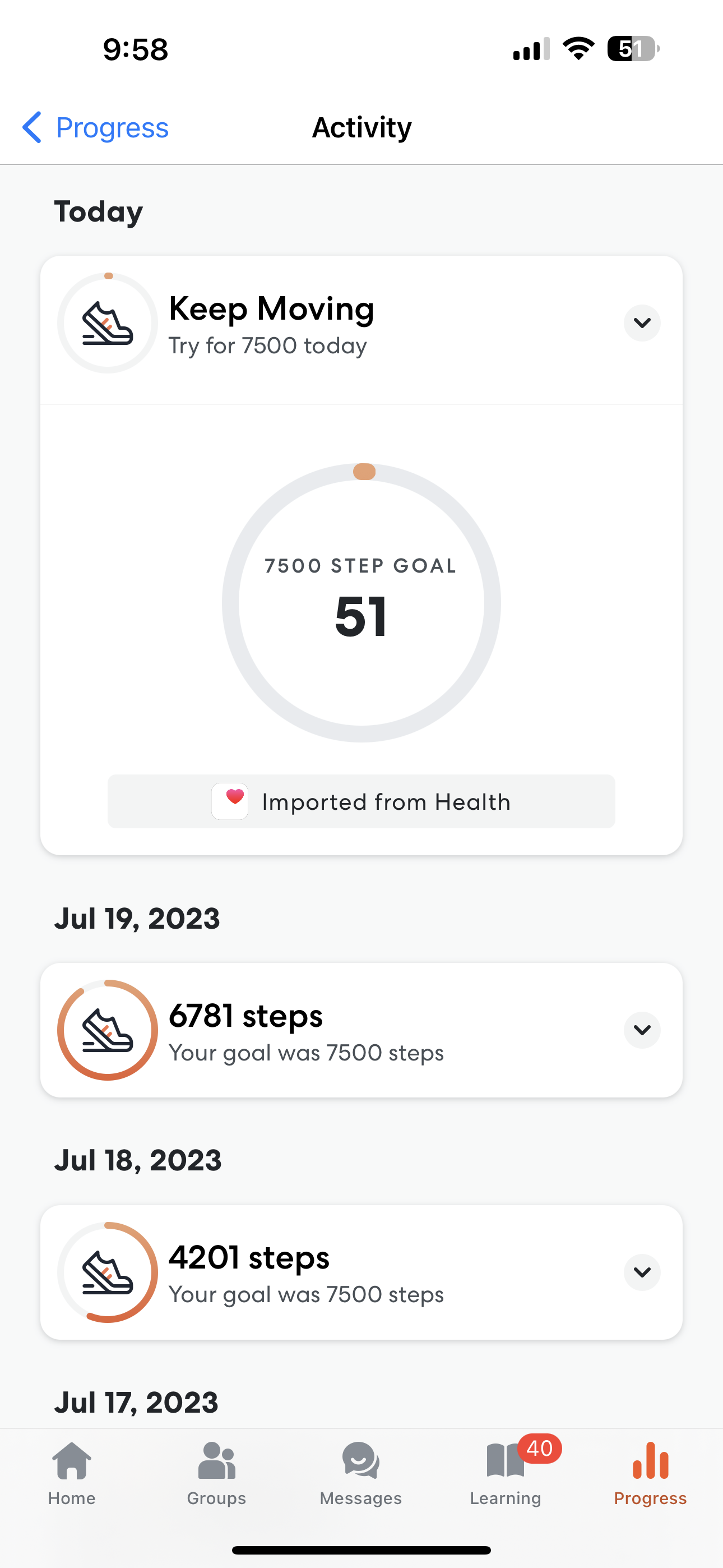Viewport: 723px width, 1568px height.
Task: Expand the 6781 steps entry
Action: point(642,1030)
